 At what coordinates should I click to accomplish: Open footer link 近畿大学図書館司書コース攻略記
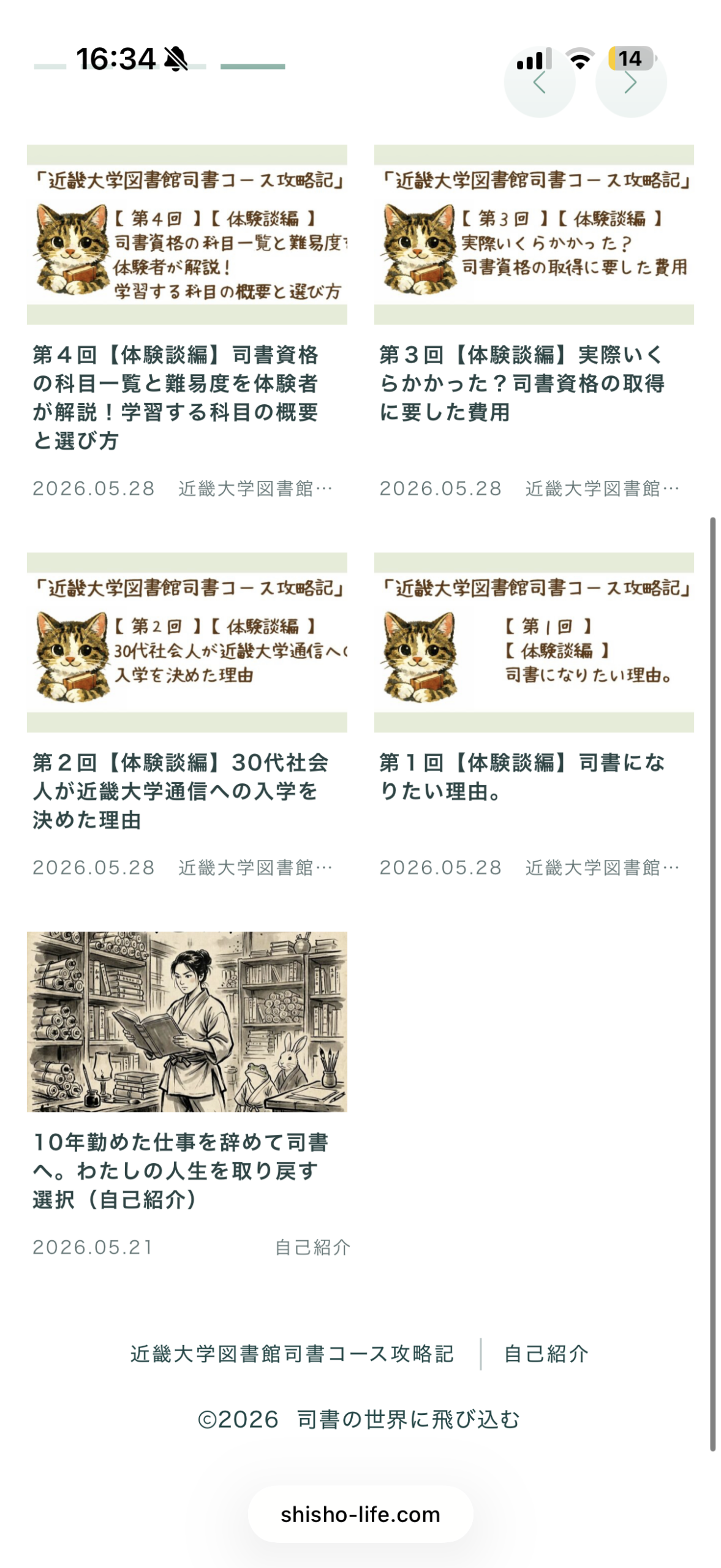pos(292,1354)
